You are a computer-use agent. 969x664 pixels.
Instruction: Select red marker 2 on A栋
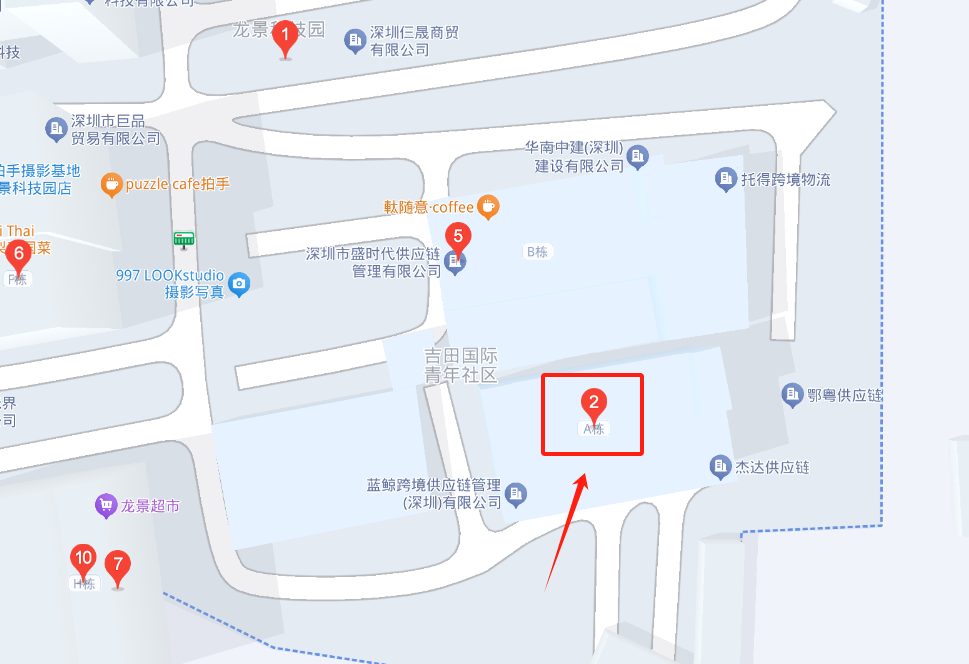pos(594,404)
